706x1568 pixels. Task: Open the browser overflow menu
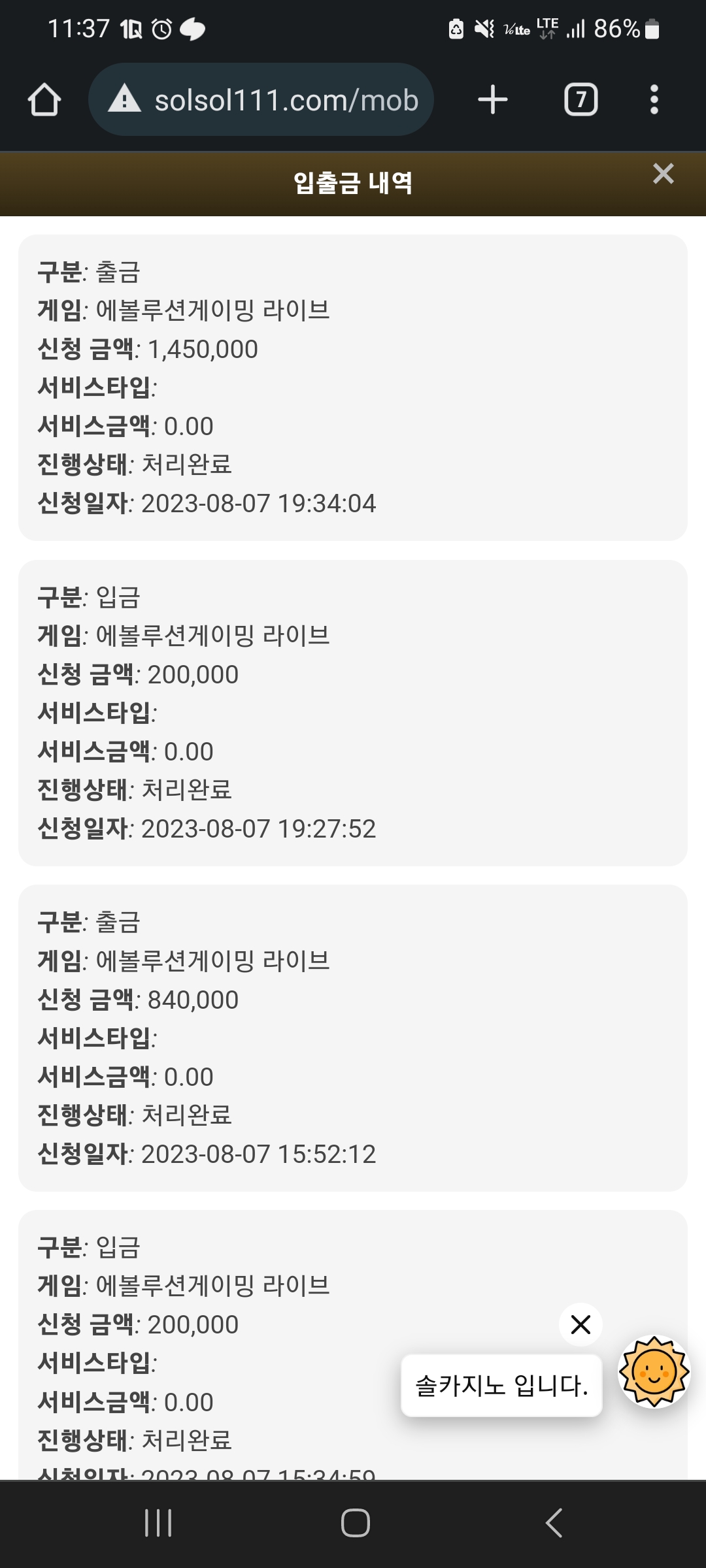pos(654,100)
